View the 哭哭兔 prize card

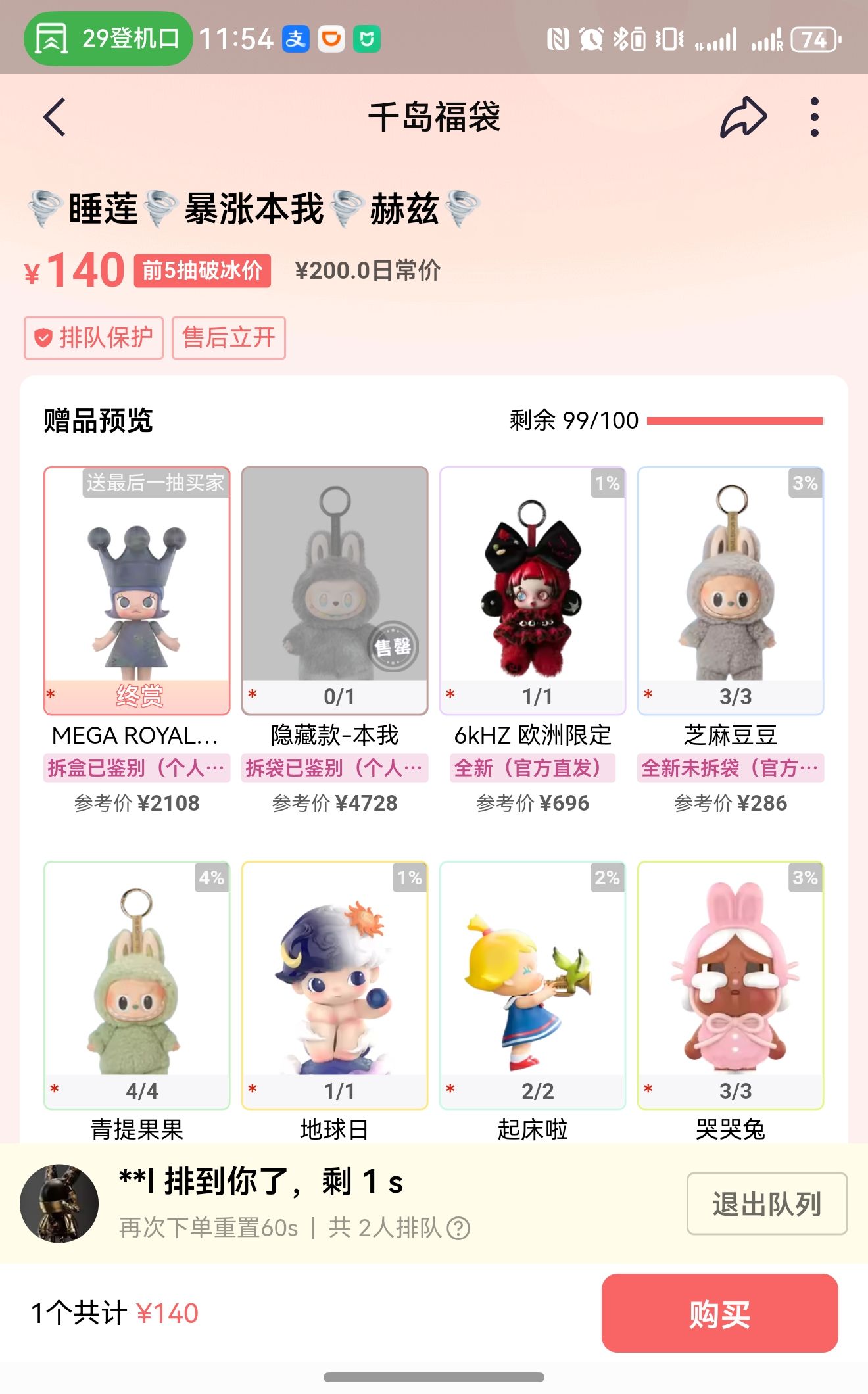coord(731,985)
